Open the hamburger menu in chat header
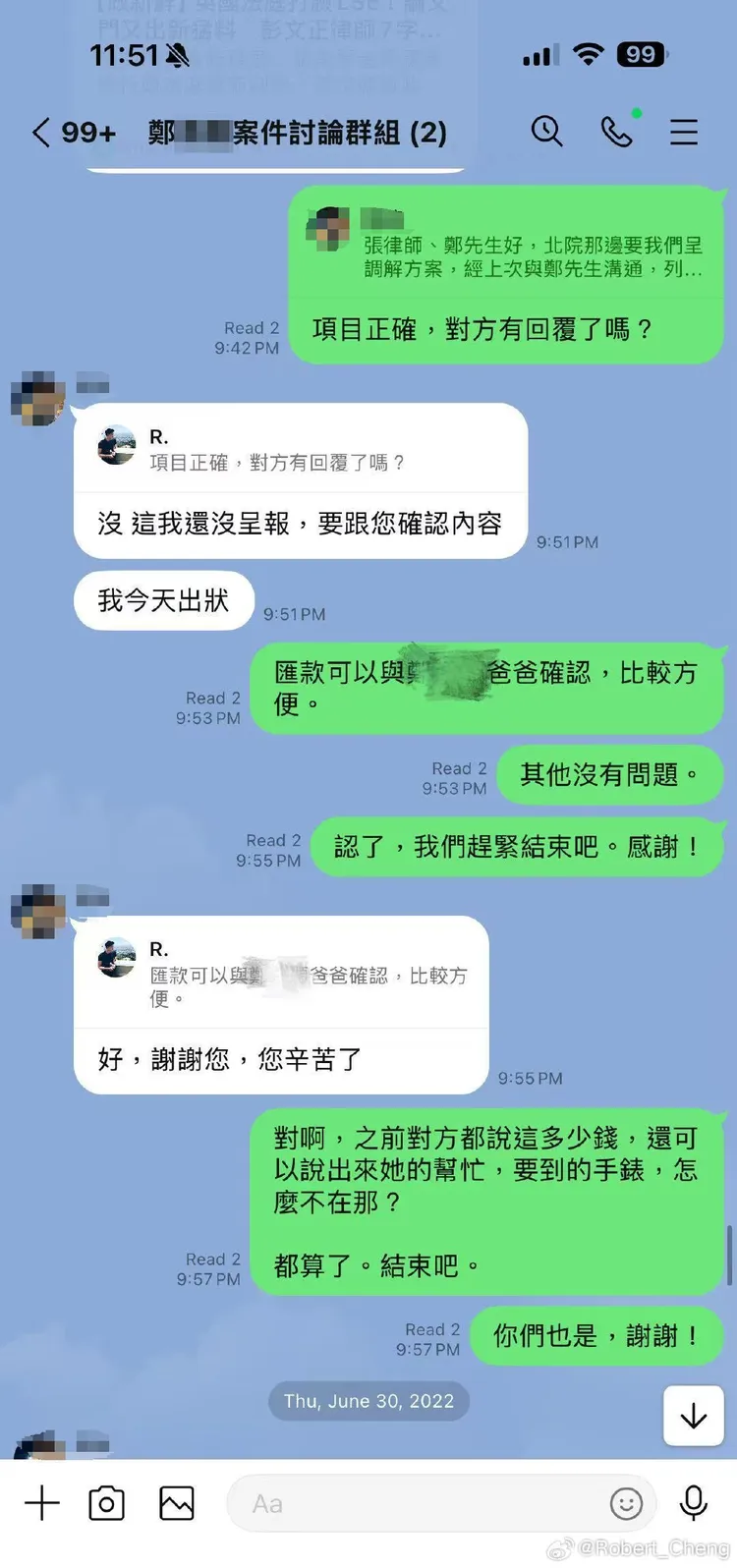 click(683, 133)
